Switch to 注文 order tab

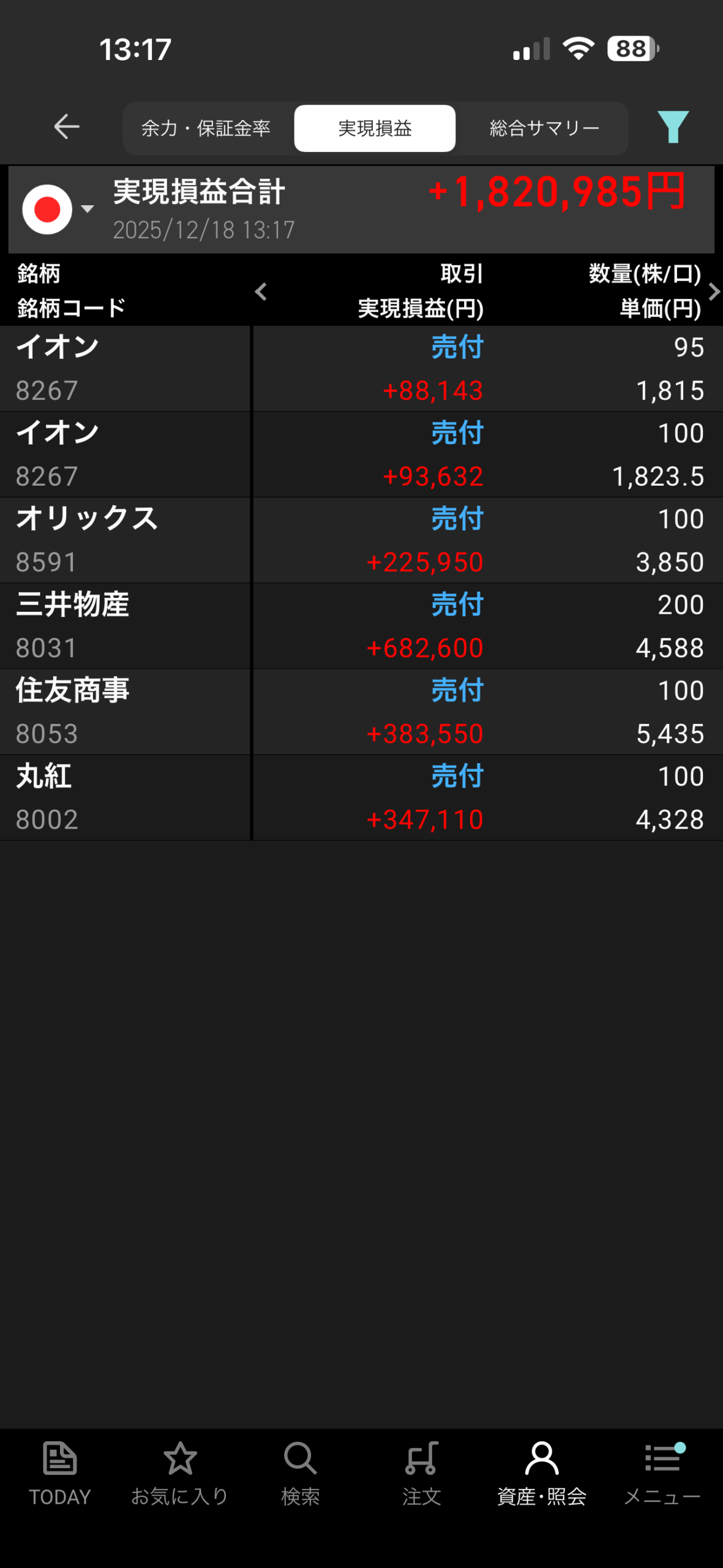click(421, 1473)
